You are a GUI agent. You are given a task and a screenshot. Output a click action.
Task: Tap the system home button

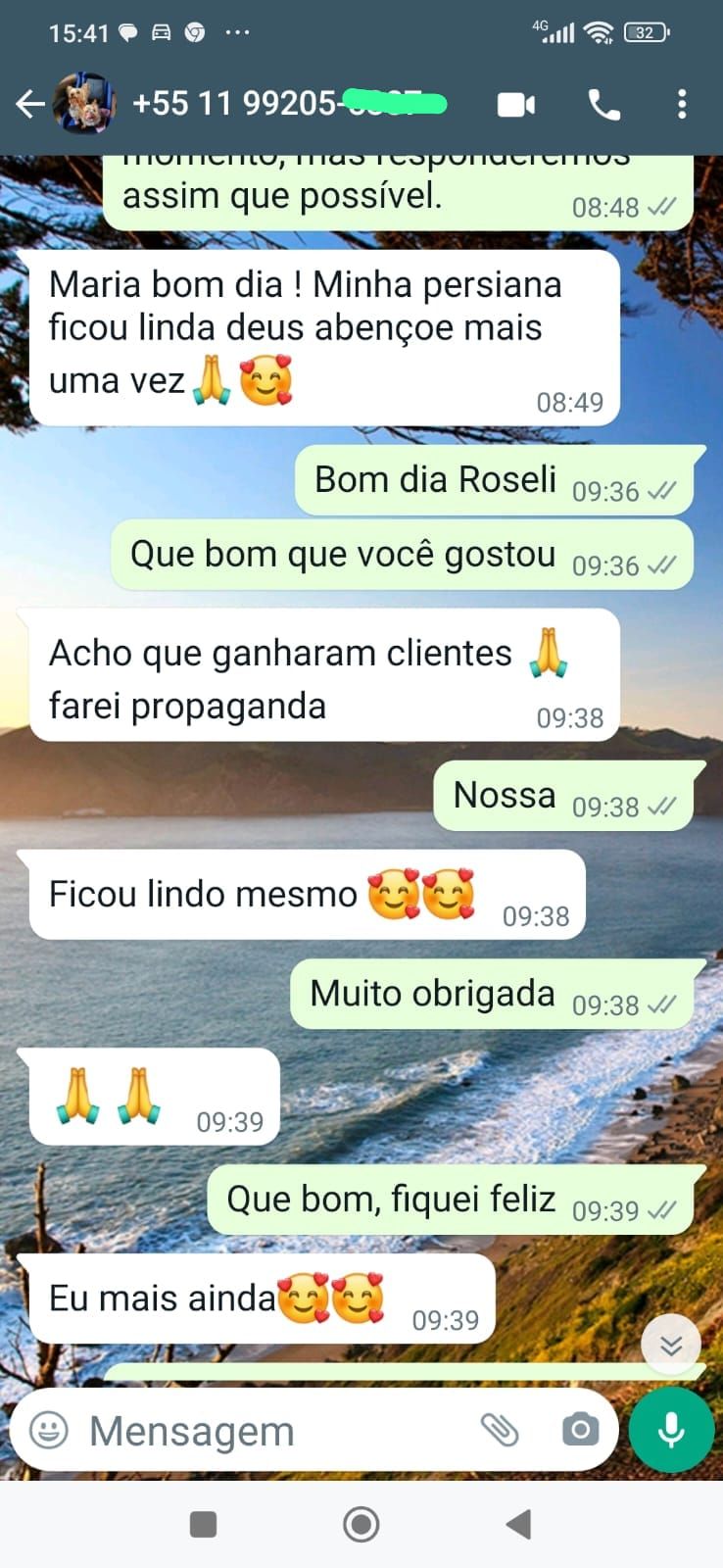pyautogui.click(x=361, y=1524)
